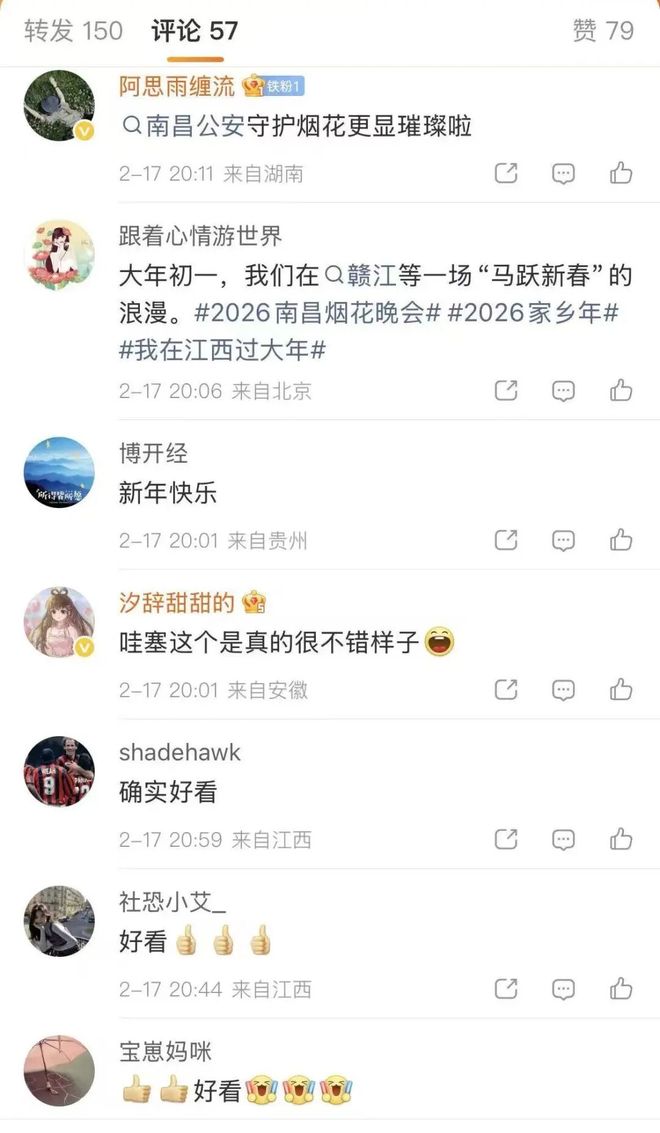660x1133 pixels.
Task: Like the comment by 社恐小艾_
Action: coord(621,989)
